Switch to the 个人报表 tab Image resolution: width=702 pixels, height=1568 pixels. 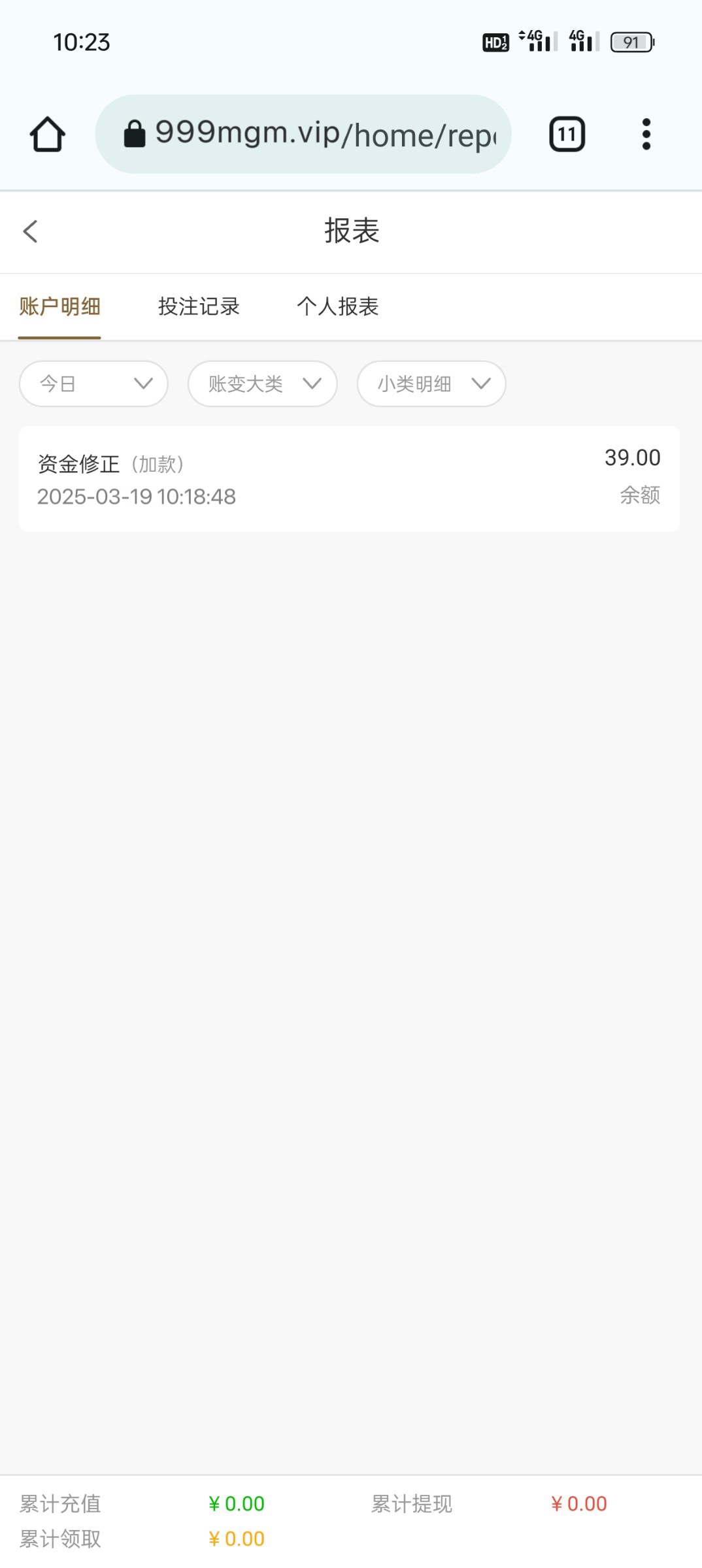tap(337, 306)
